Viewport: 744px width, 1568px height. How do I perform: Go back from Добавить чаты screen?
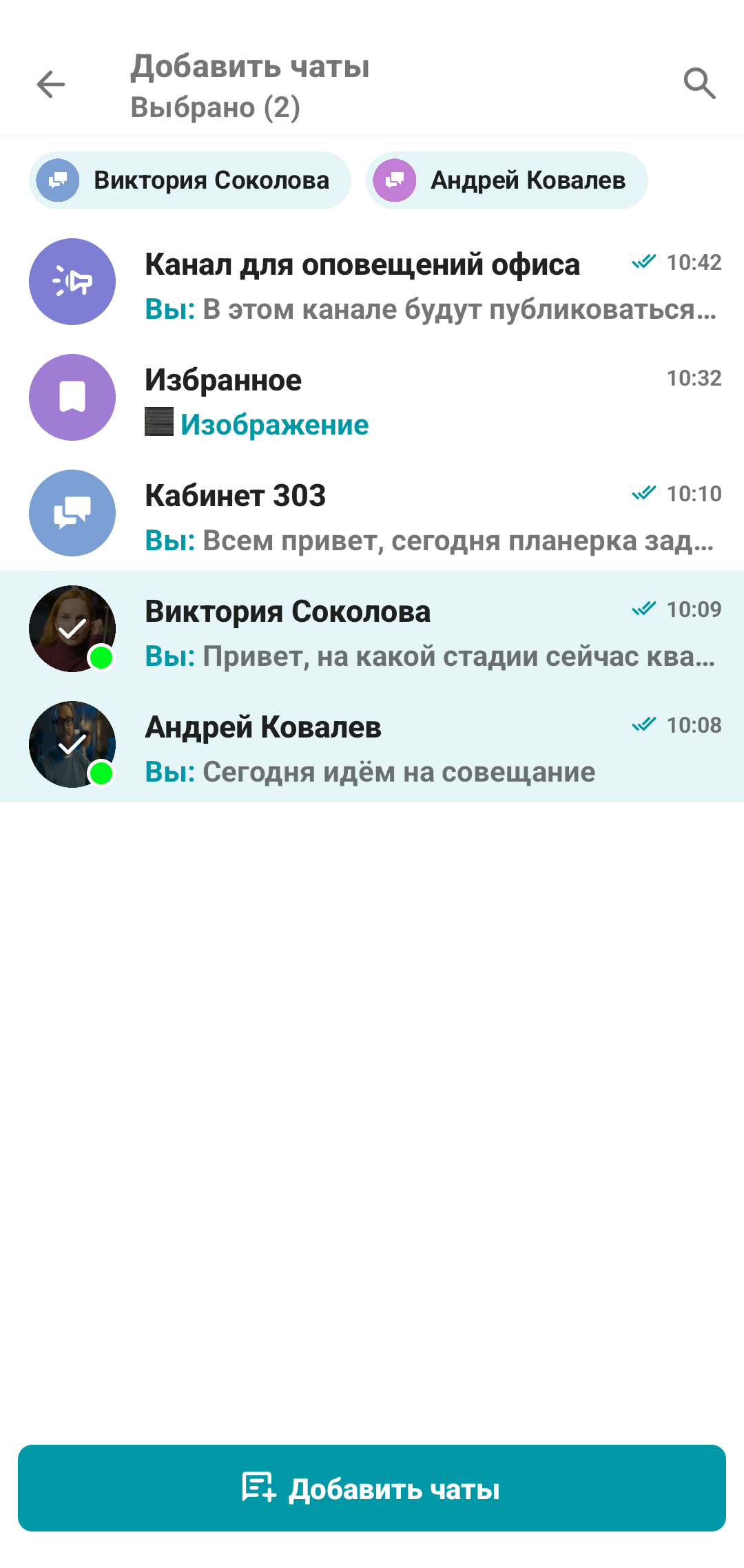[51, 85]
